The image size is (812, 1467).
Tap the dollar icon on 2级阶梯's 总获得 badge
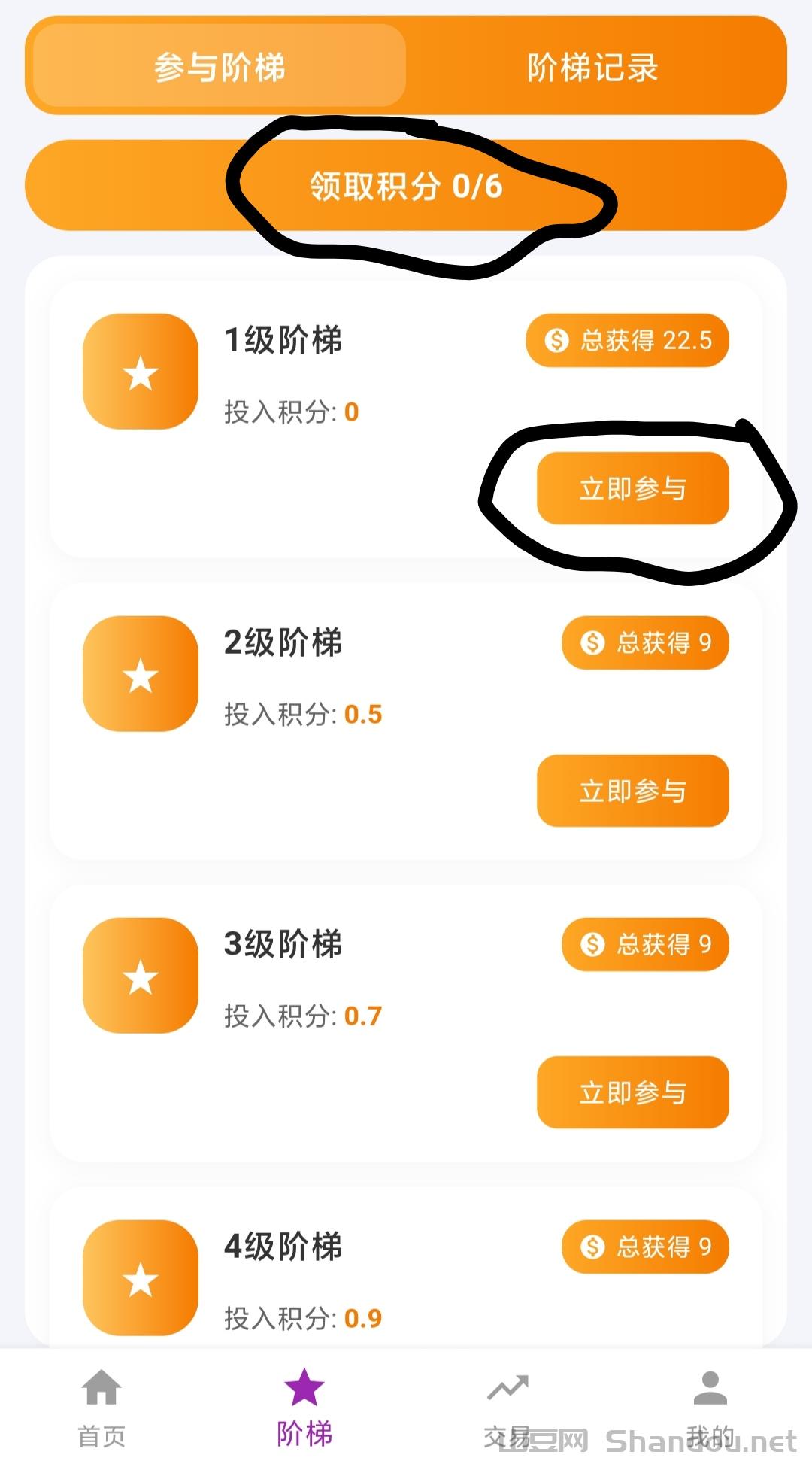coord(593,642)
